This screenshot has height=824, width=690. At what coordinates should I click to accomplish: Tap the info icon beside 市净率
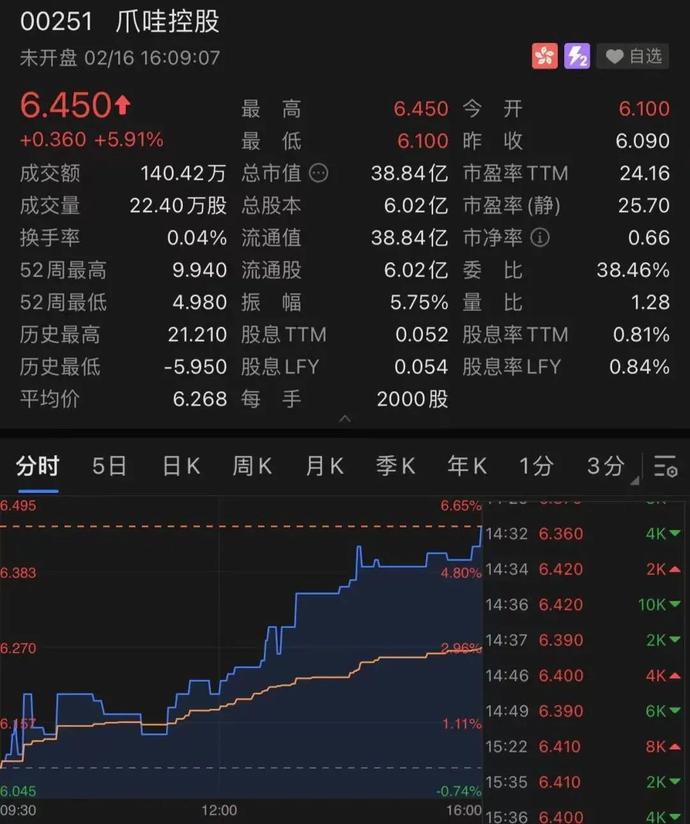[541, 238]
